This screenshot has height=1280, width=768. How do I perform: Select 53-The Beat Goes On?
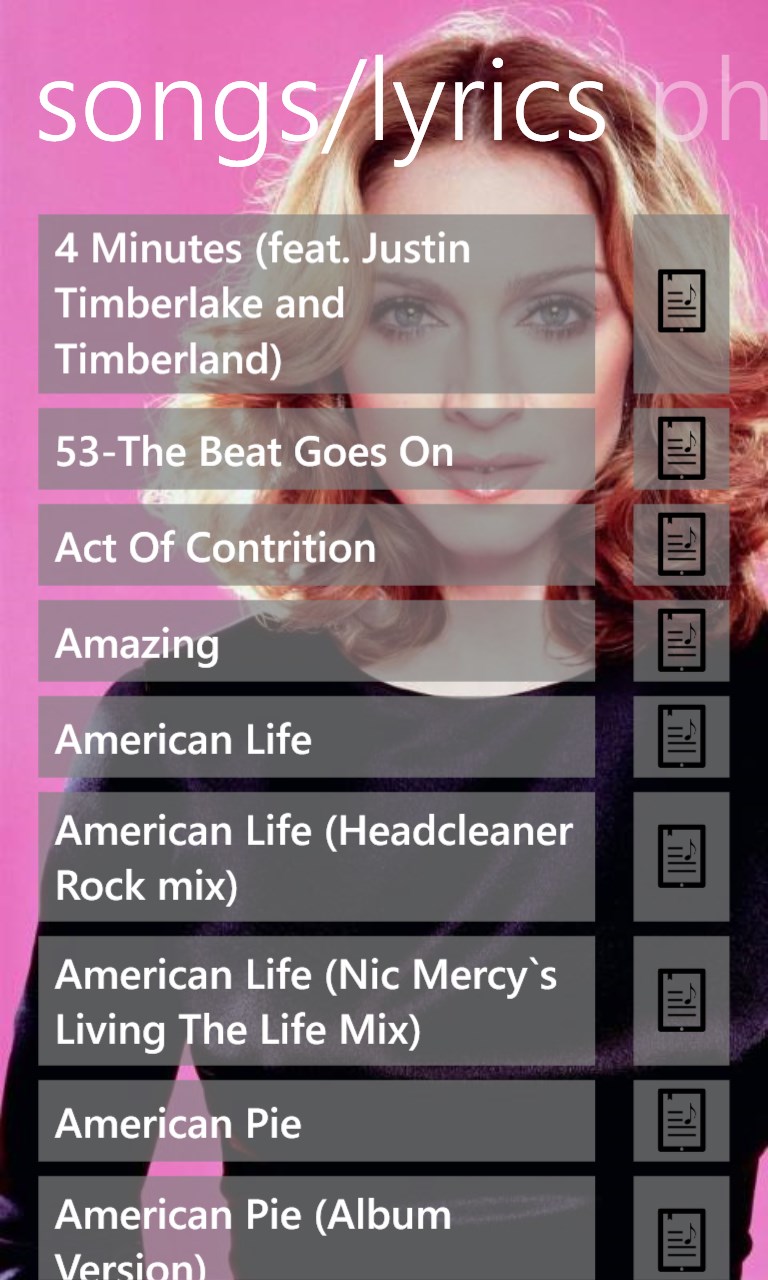316,449
